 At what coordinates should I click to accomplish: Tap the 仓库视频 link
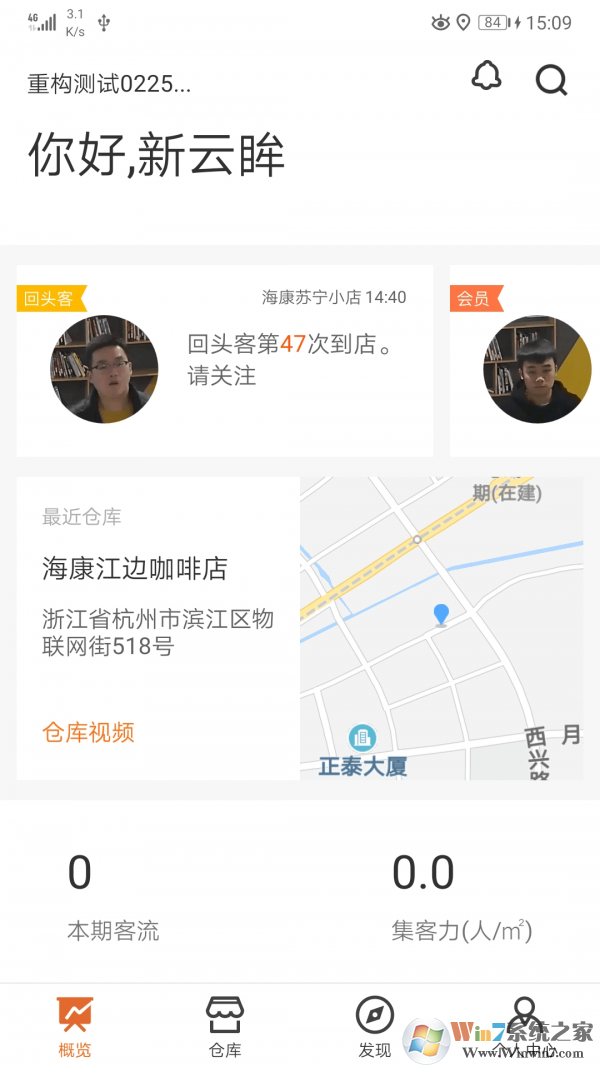coord(88,732)
